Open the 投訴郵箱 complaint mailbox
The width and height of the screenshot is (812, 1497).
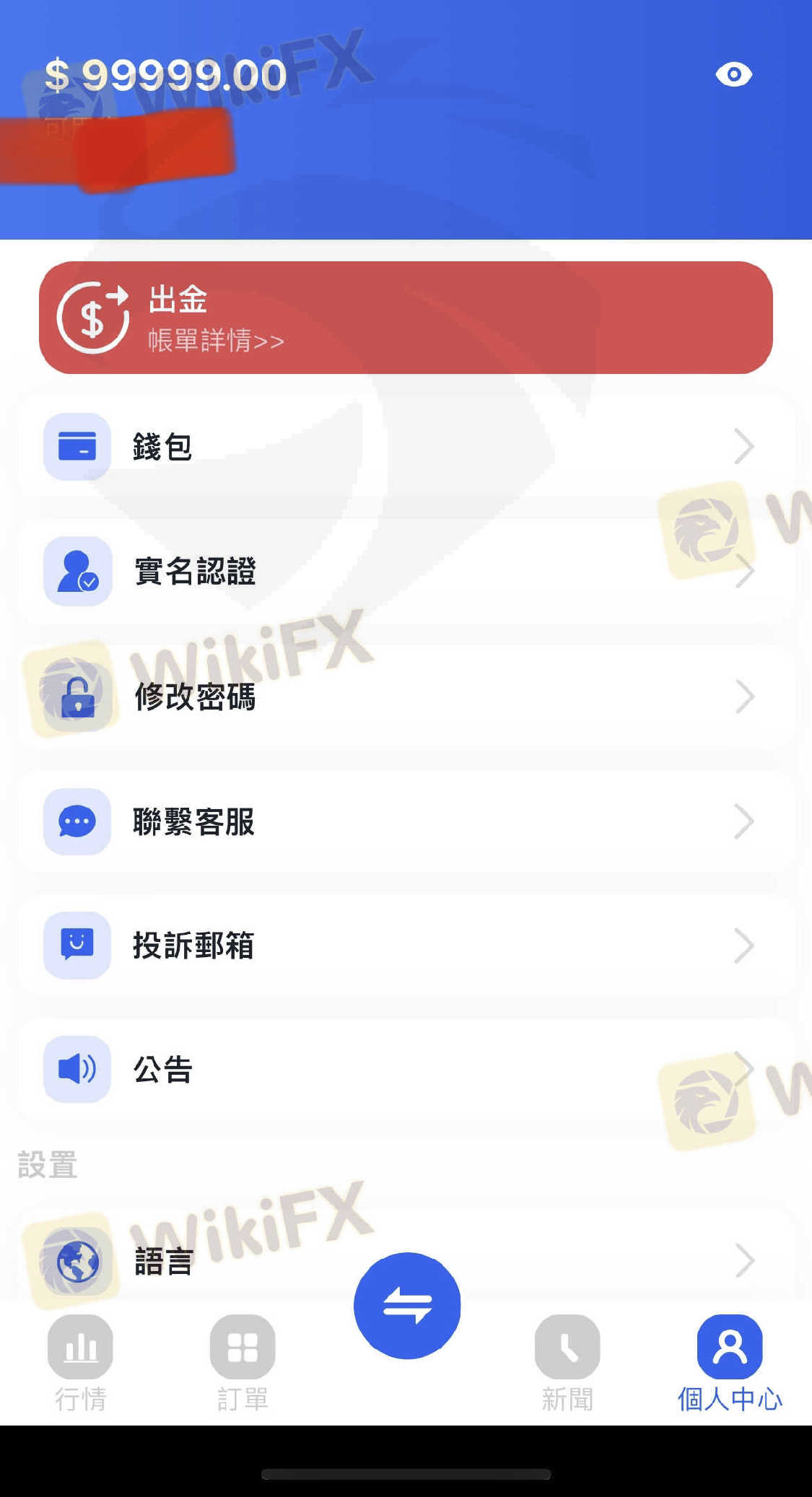(x=406, y=946)
